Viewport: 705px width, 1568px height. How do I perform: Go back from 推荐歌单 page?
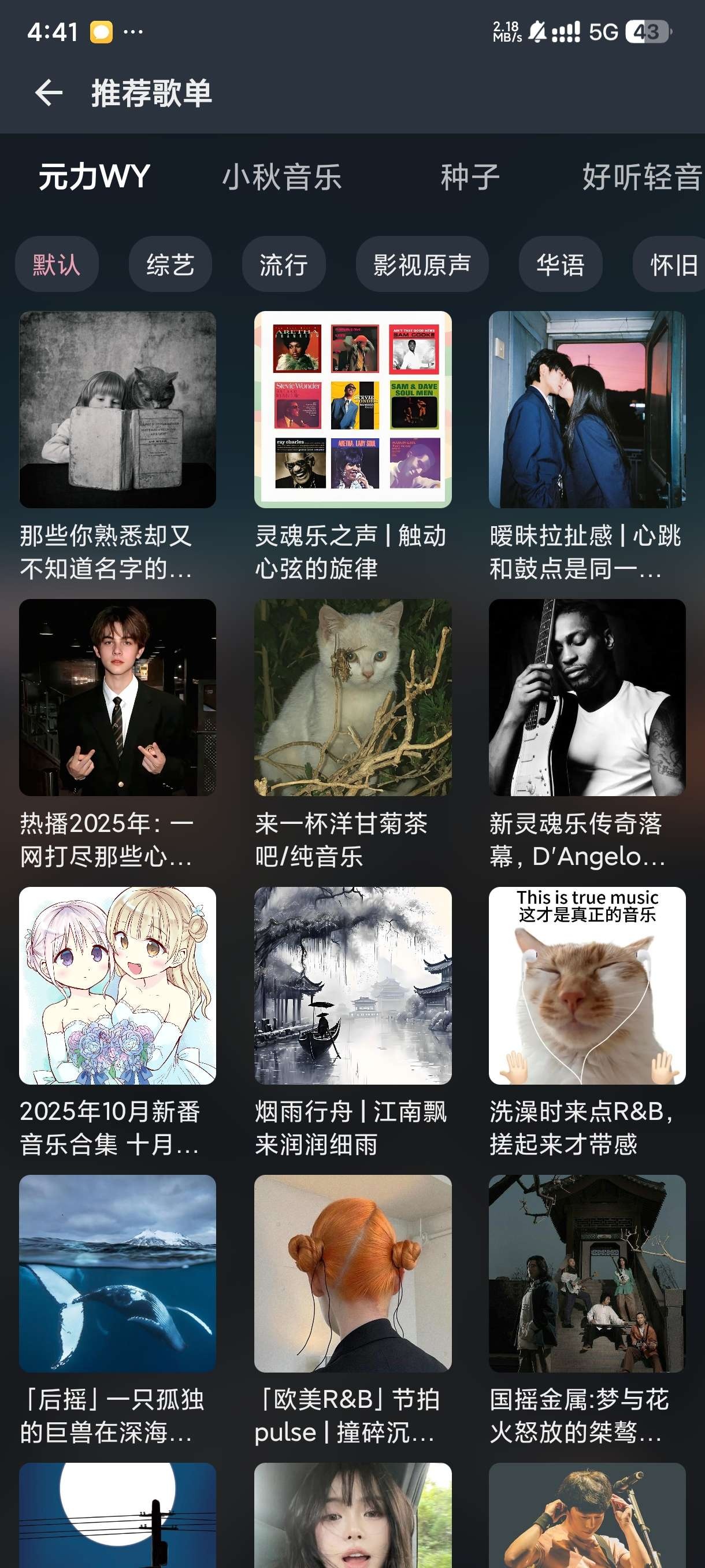[49, 93]
